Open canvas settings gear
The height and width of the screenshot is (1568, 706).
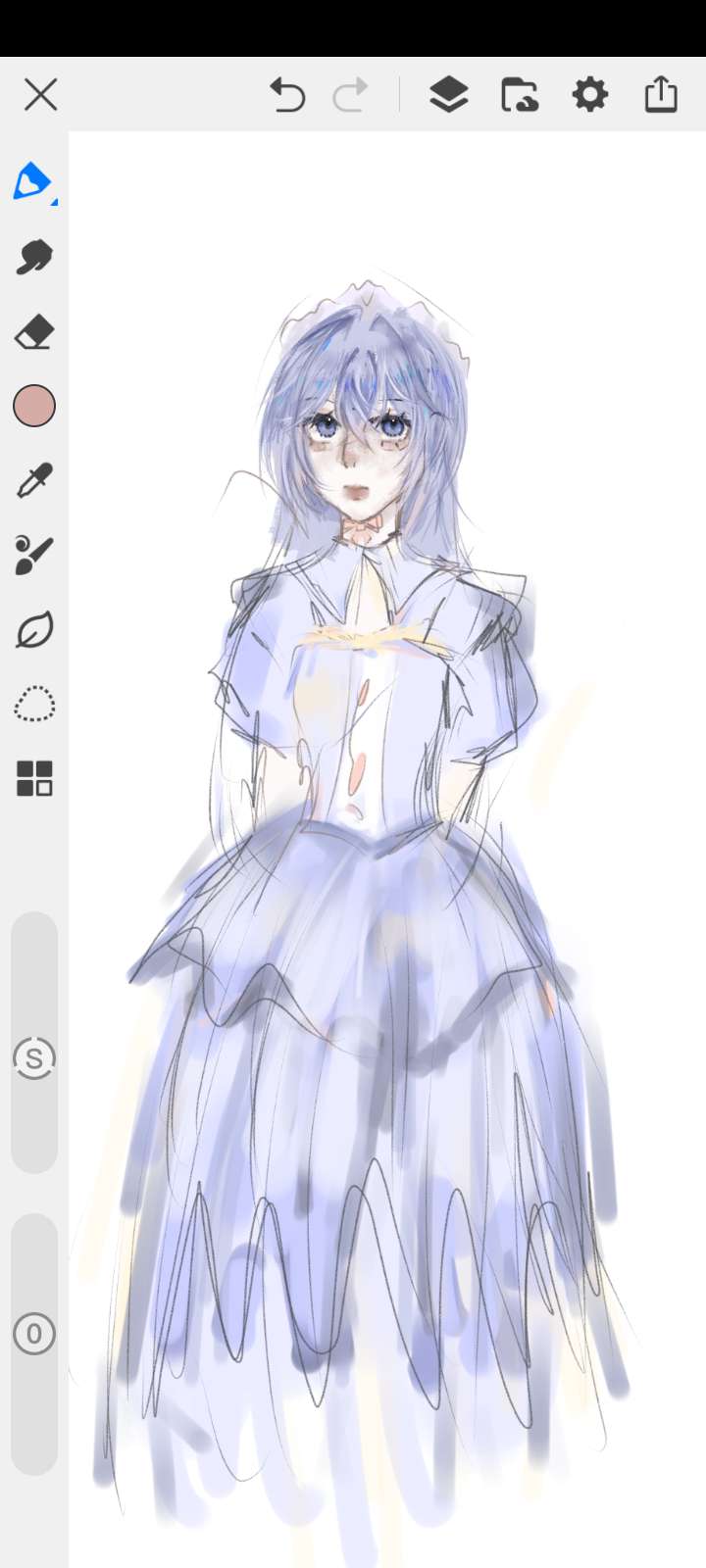pos(589,95)
